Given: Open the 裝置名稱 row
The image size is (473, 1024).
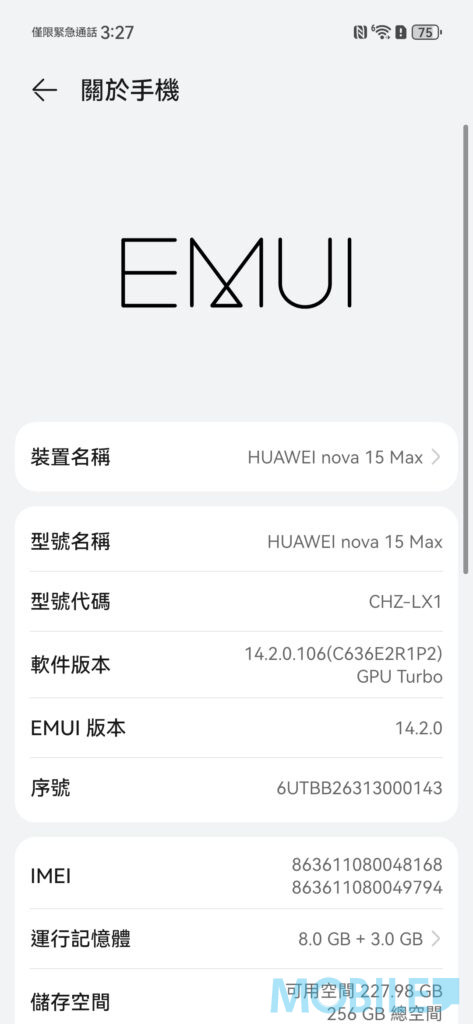Looking at the screenshot, I should coord(236,457).
